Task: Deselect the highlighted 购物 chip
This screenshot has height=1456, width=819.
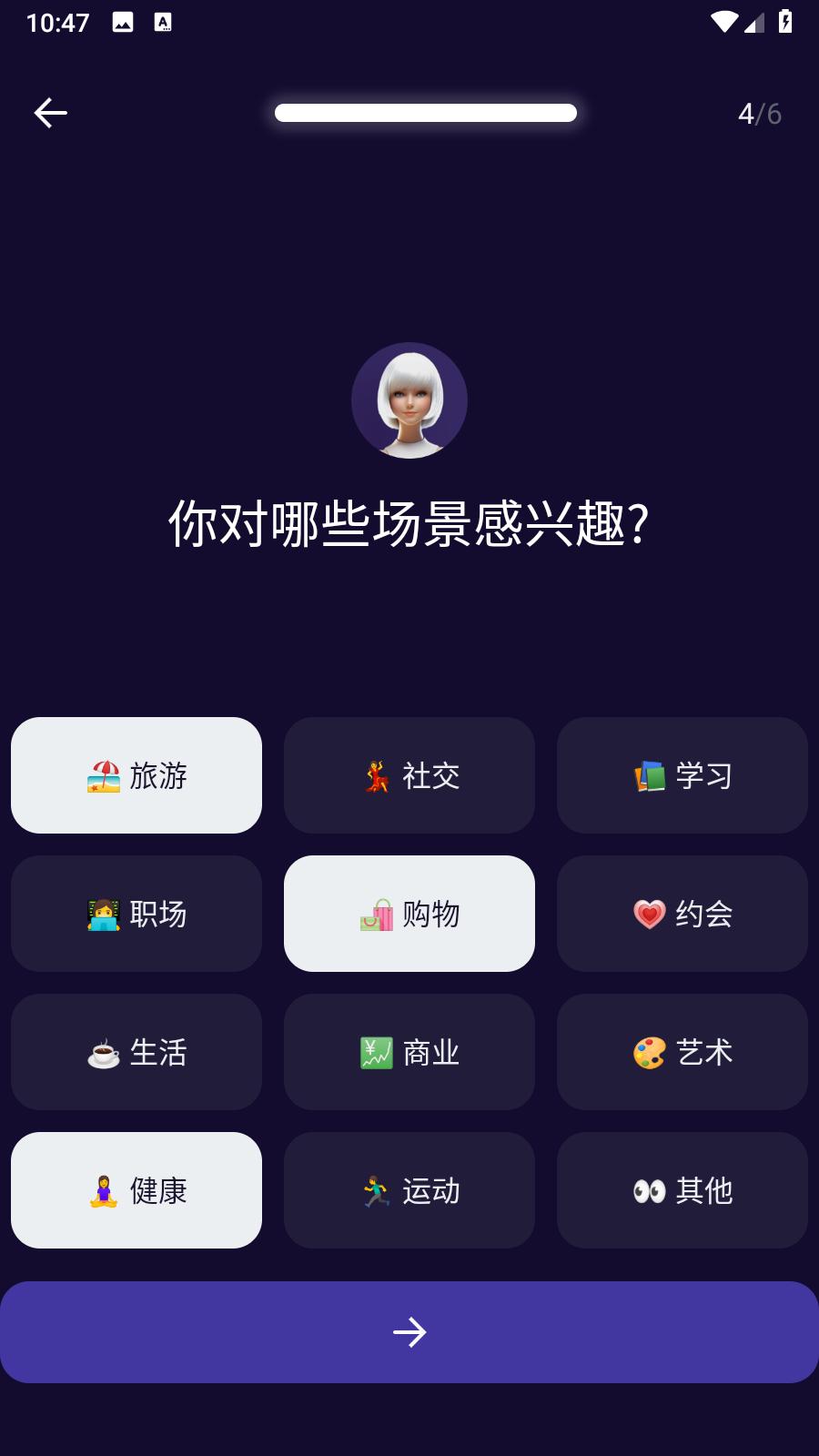Action: click(409, 914)
